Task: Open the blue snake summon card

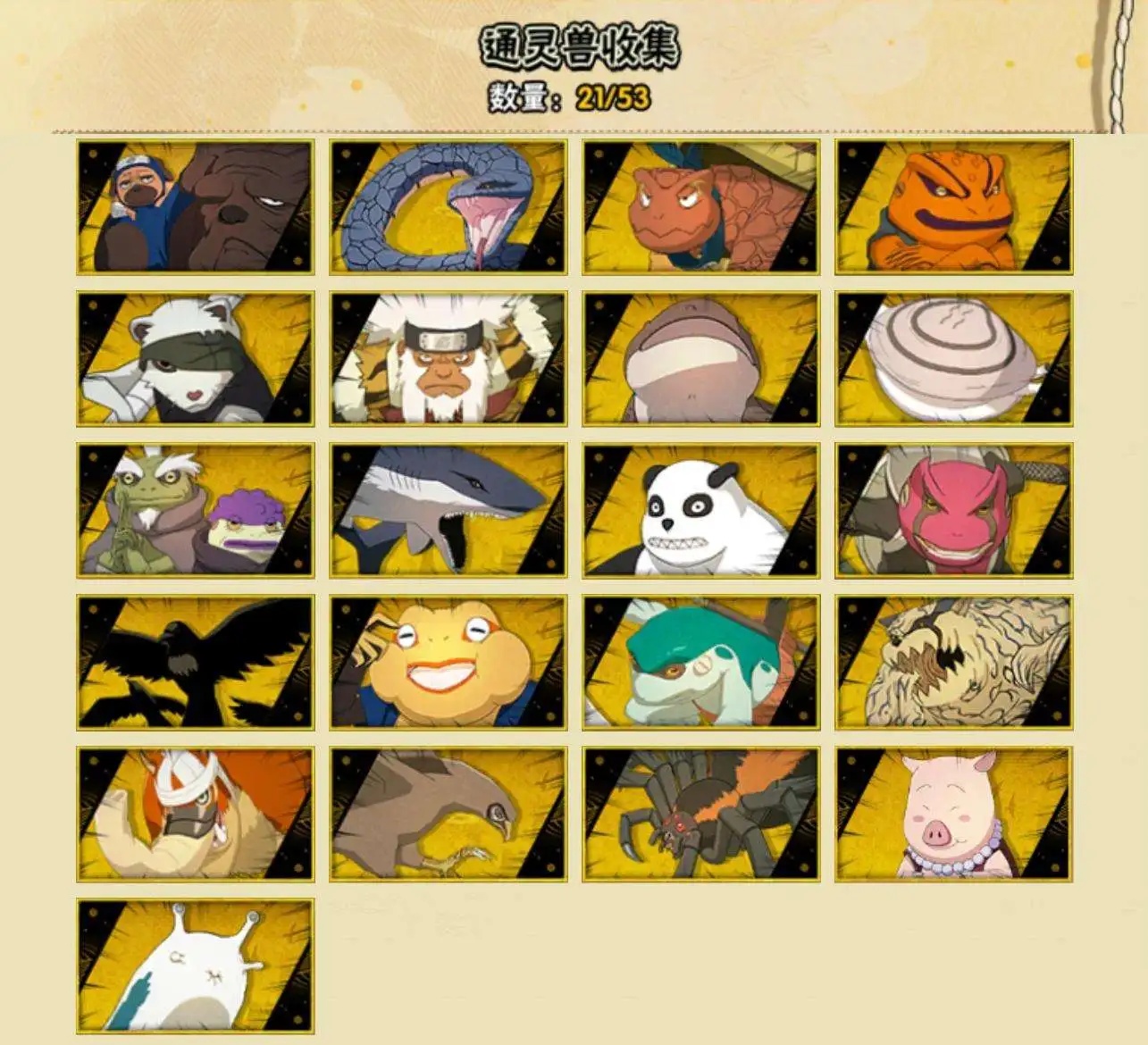Action: (x=448, y=206)
